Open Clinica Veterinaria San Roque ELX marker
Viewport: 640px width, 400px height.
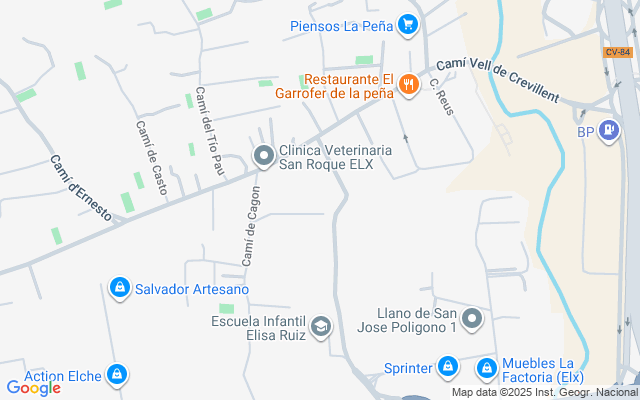pos(264,155)
